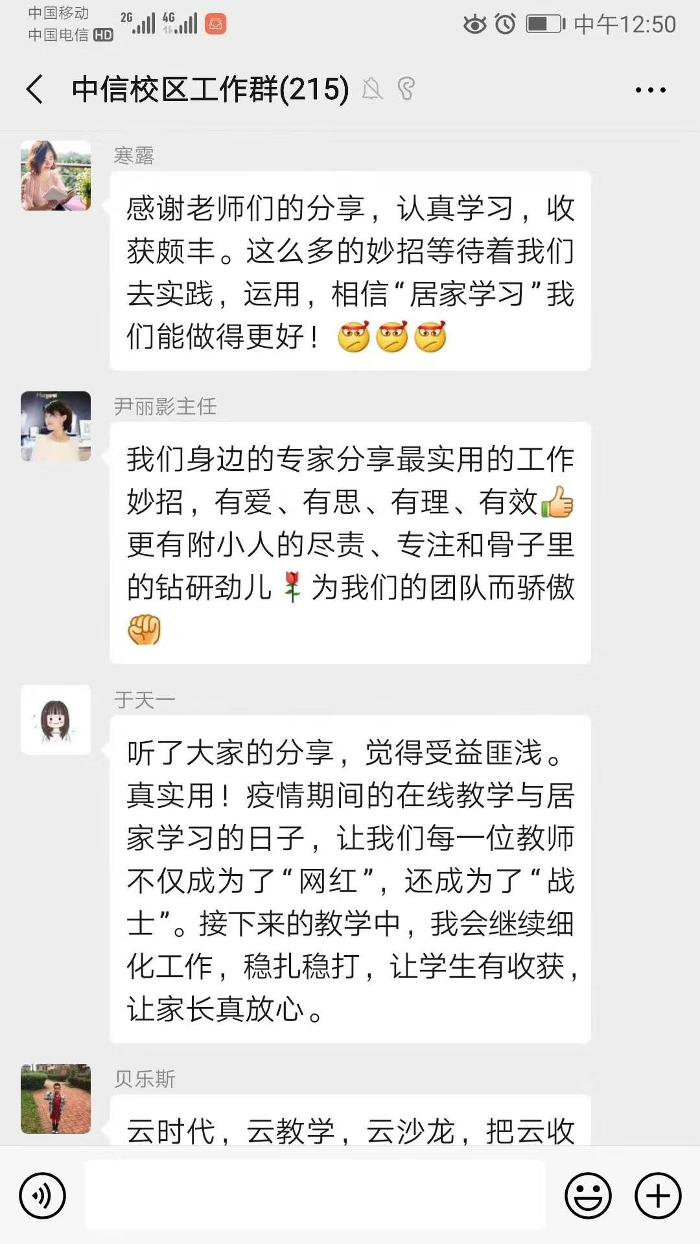Open the group chat overflow menu
The image size is (700, 1244).
point(650,90)
